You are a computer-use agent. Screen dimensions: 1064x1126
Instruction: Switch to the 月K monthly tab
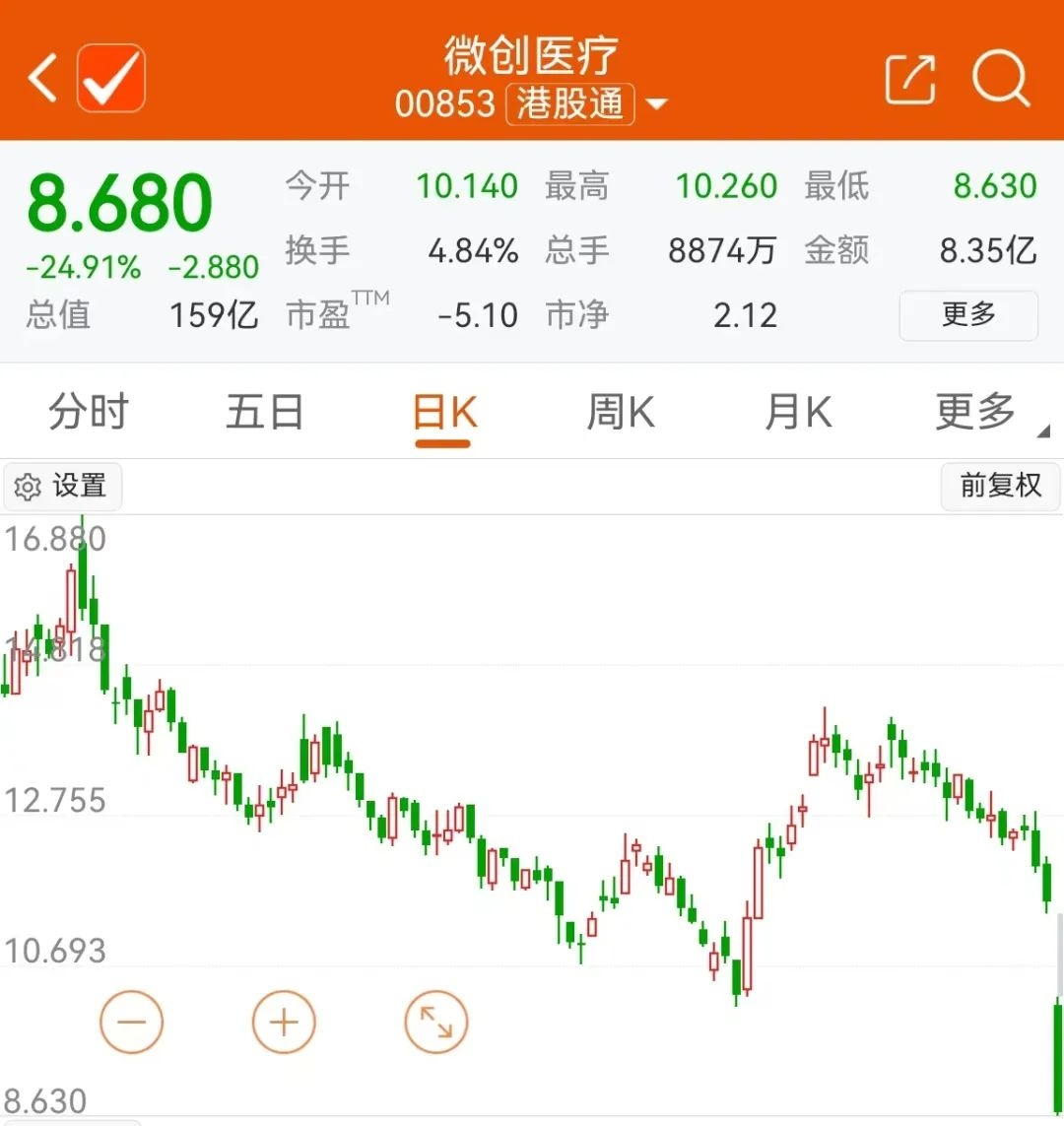point(798,412)
